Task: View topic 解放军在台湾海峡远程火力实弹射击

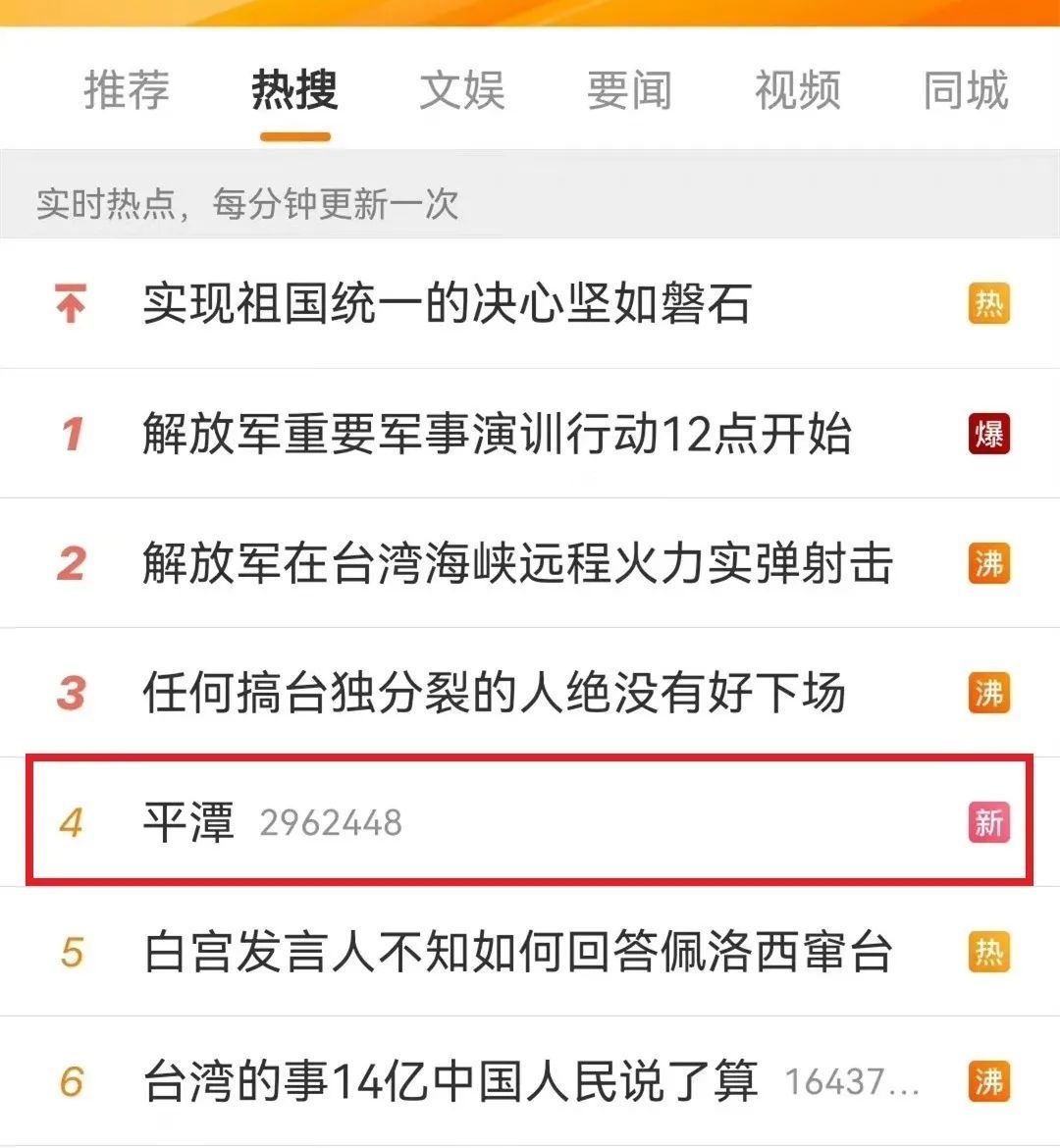Action: [x=517, y=564]
